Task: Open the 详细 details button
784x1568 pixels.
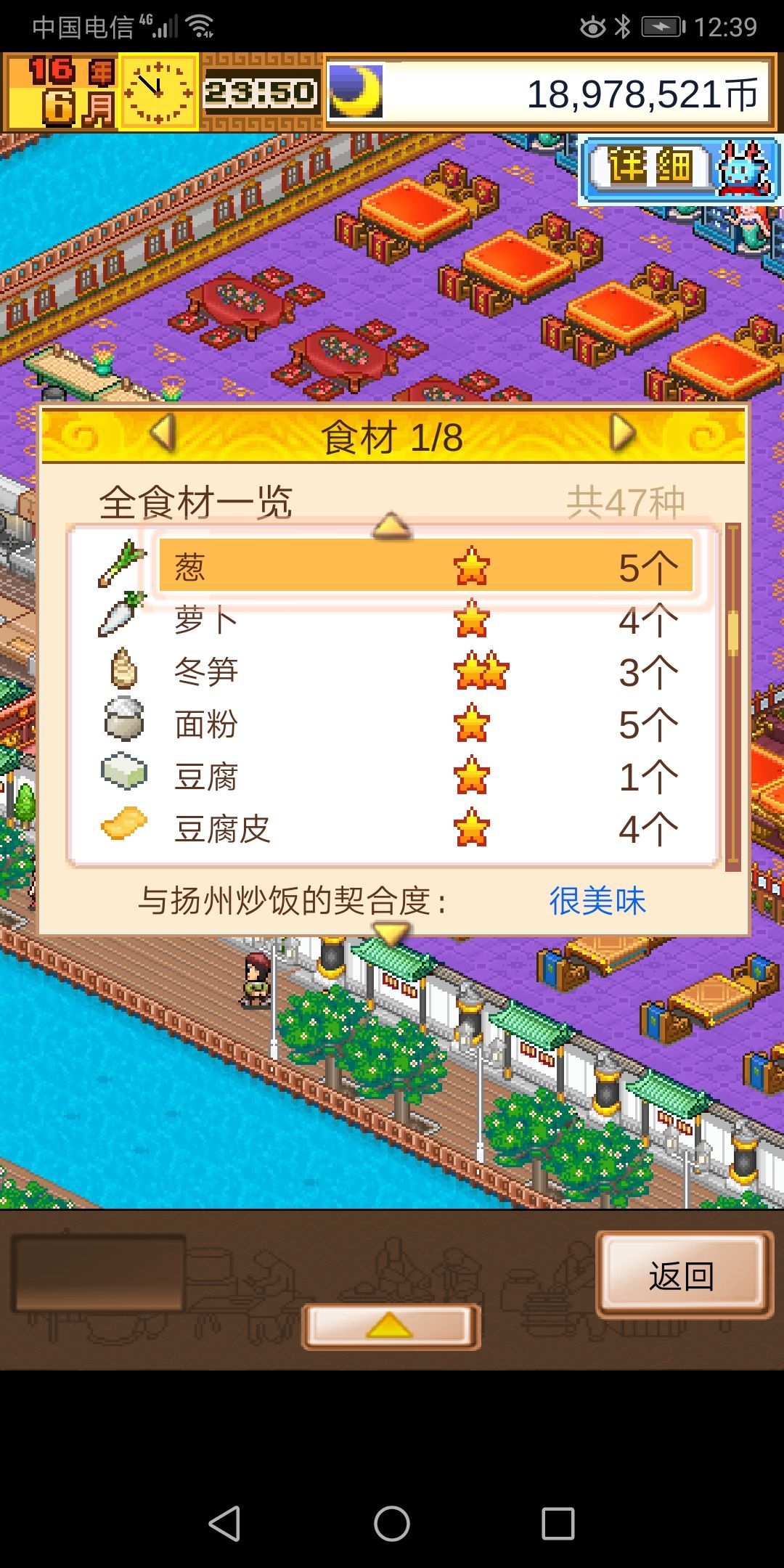Action: pyautogui.click(x=653, y=165)
